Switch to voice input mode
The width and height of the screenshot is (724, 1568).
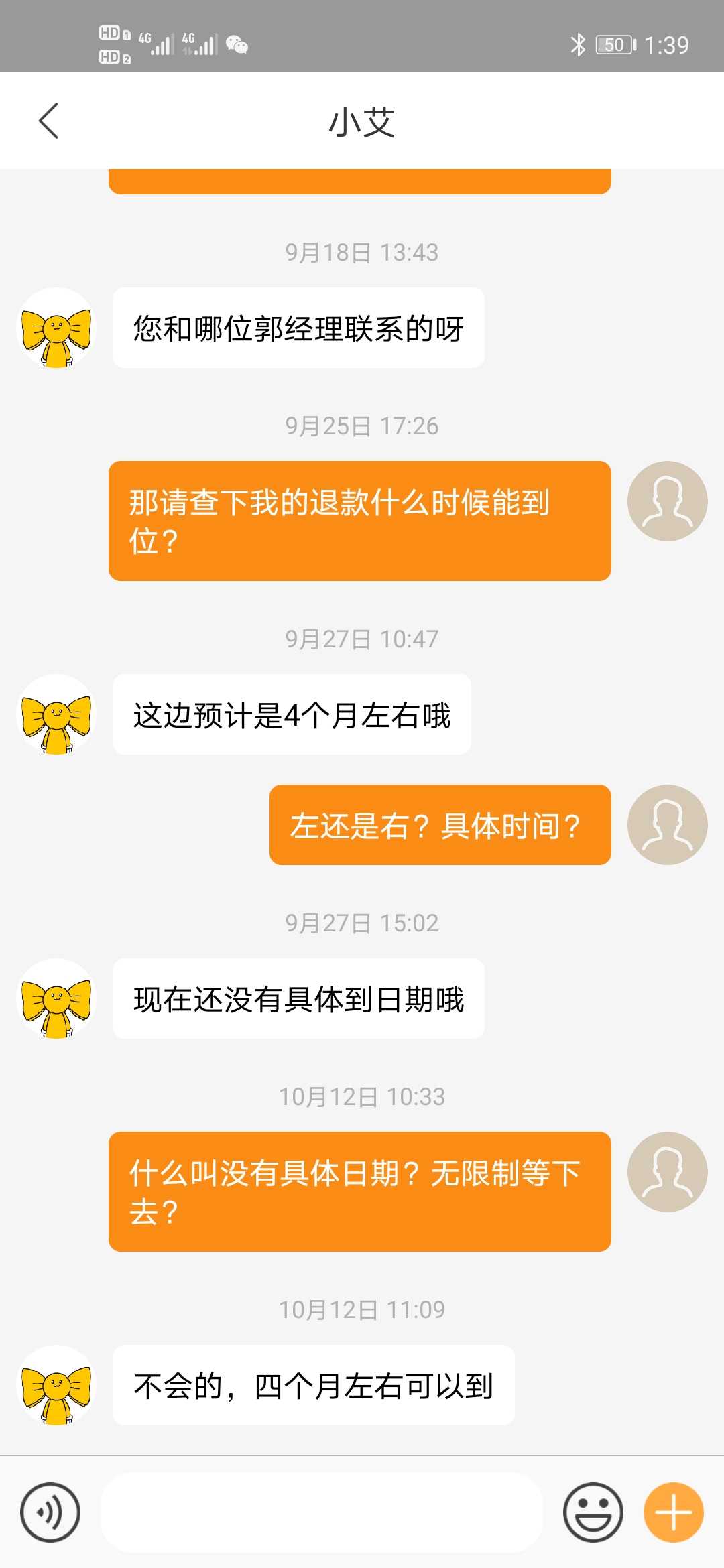(50, 1512)
